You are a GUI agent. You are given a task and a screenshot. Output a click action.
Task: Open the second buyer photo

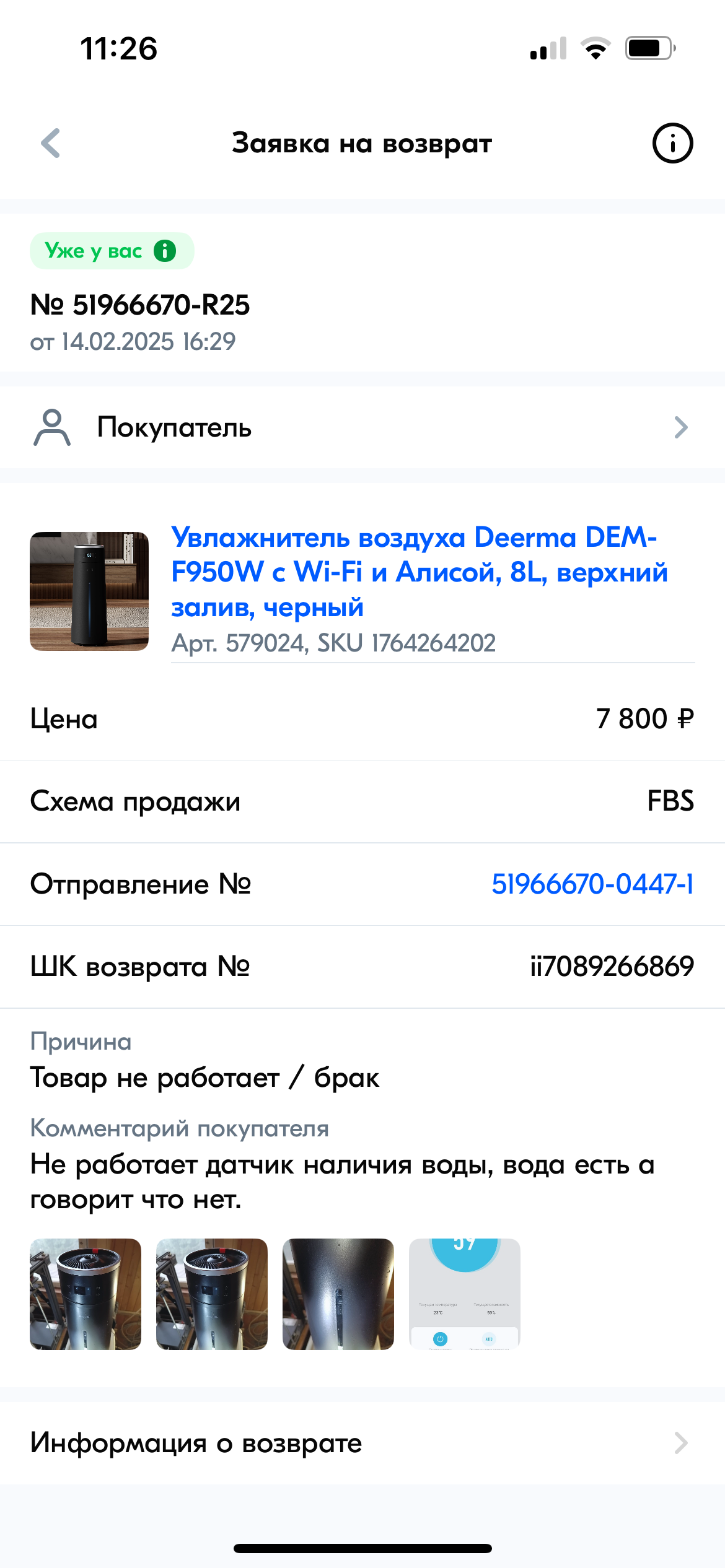coord(212,1294)
